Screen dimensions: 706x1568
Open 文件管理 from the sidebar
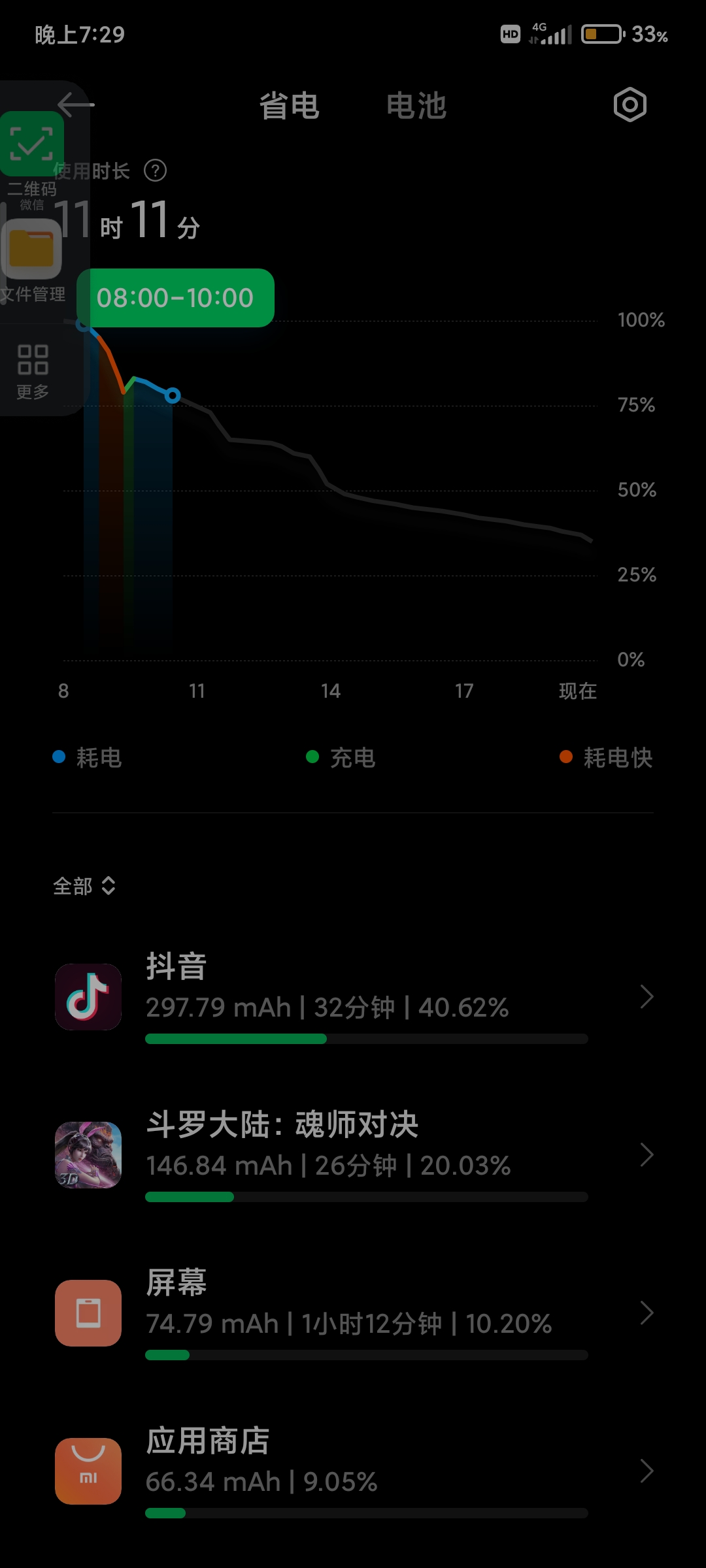(x=32, y=261)
